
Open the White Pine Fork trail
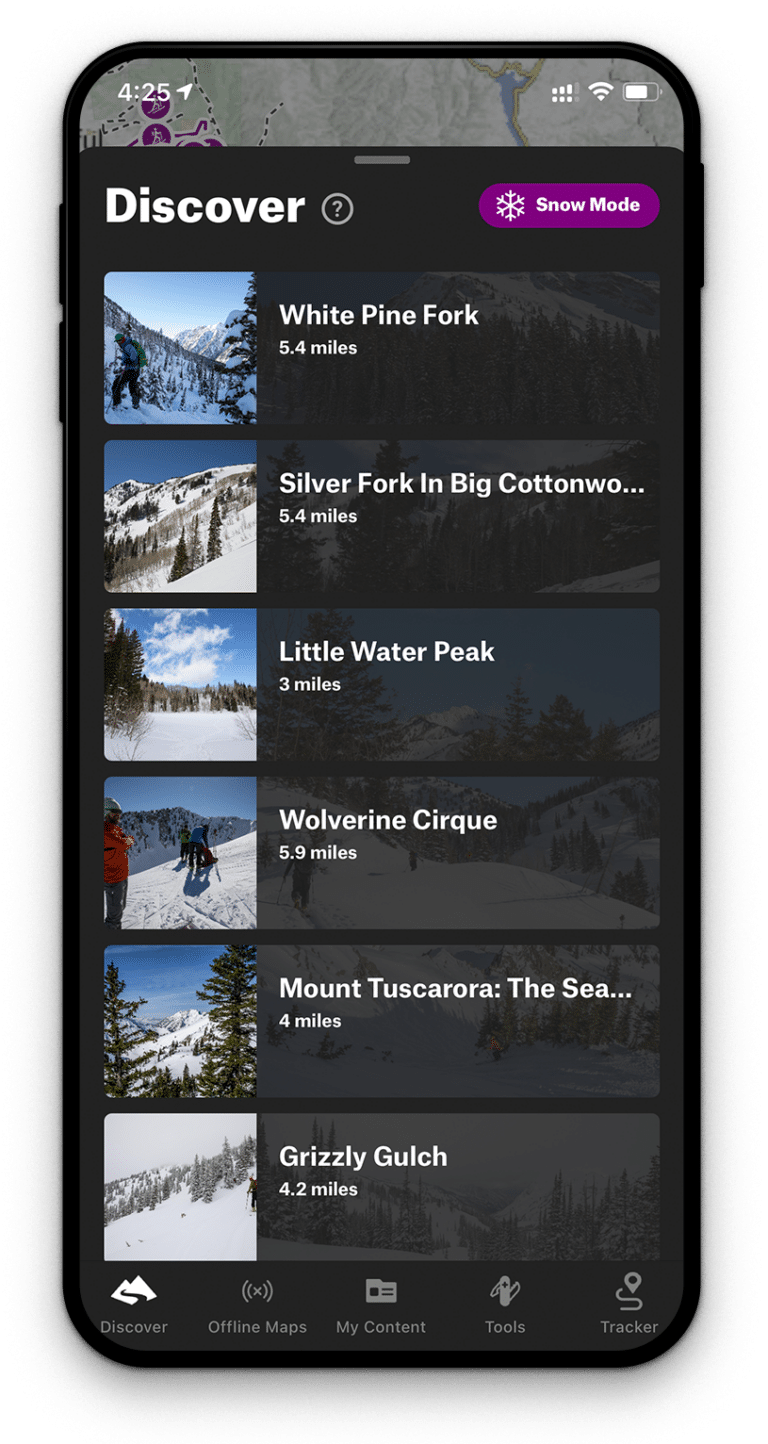pos(384,347)
